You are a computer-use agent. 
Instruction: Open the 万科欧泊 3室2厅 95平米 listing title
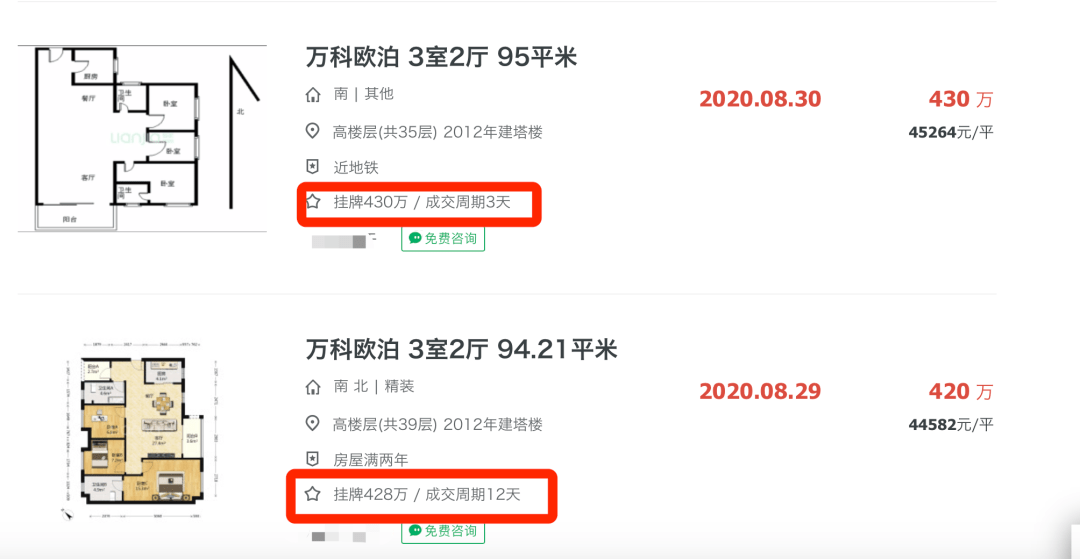coord(441,57)
